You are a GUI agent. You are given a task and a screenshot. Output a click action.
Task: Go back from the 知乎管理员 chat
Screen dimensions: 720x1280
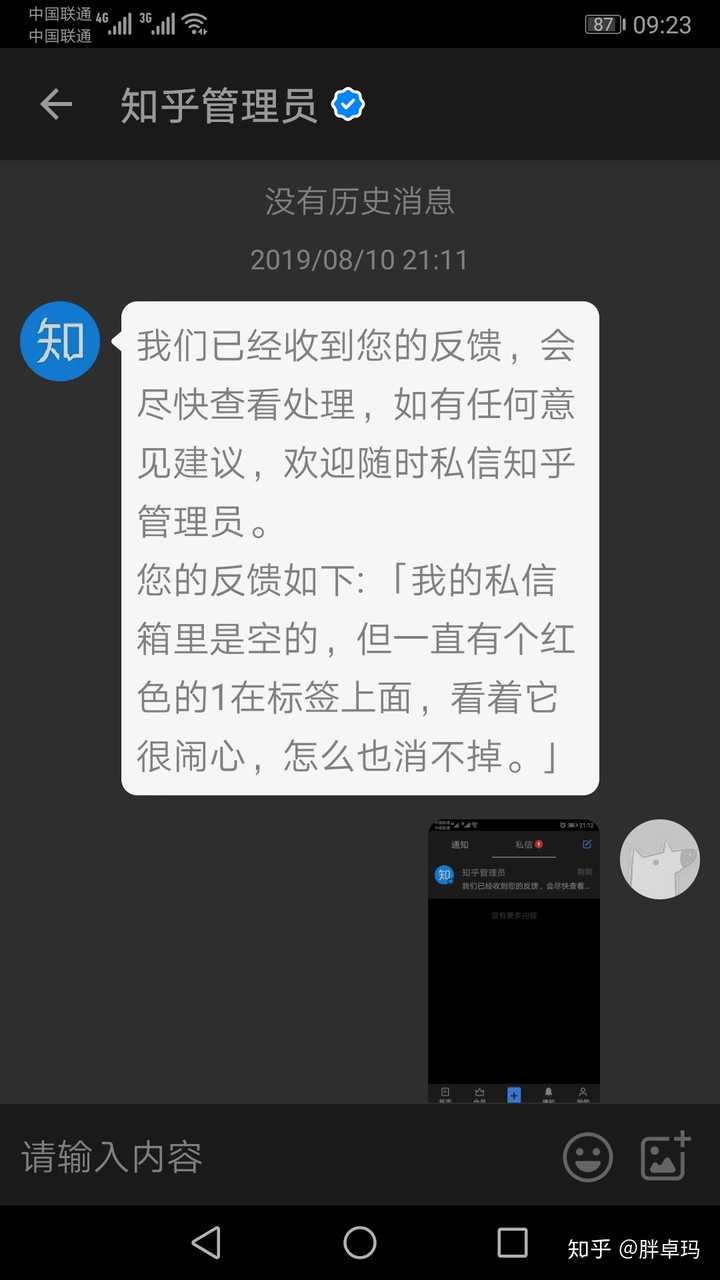(x=56, y=104)
